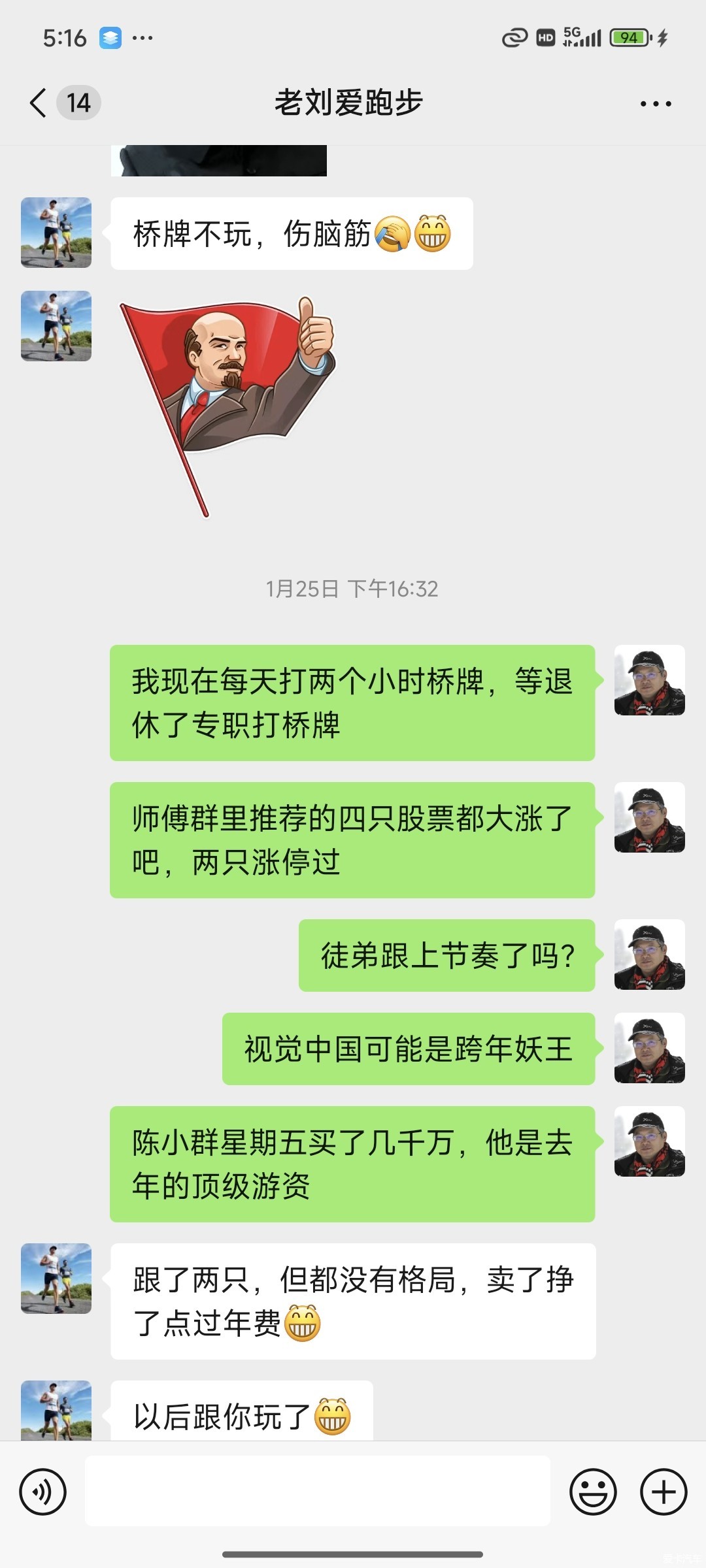The image size is (706, 1568).
Task: Go back to the chat list
Action: point(39,103)
